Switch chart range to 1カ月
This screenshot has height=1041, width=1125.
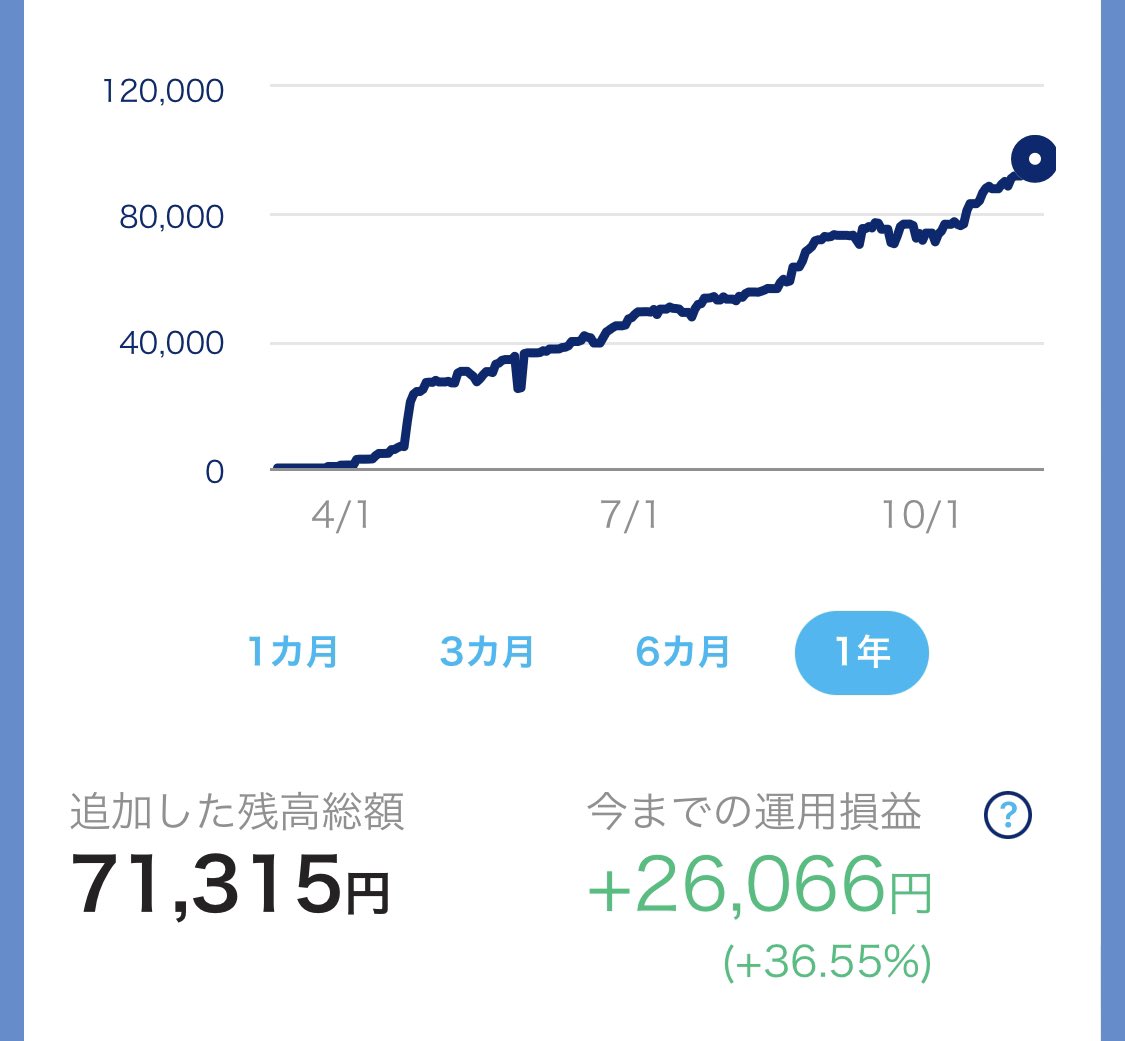pyautogui.click(x=292, y=653)
